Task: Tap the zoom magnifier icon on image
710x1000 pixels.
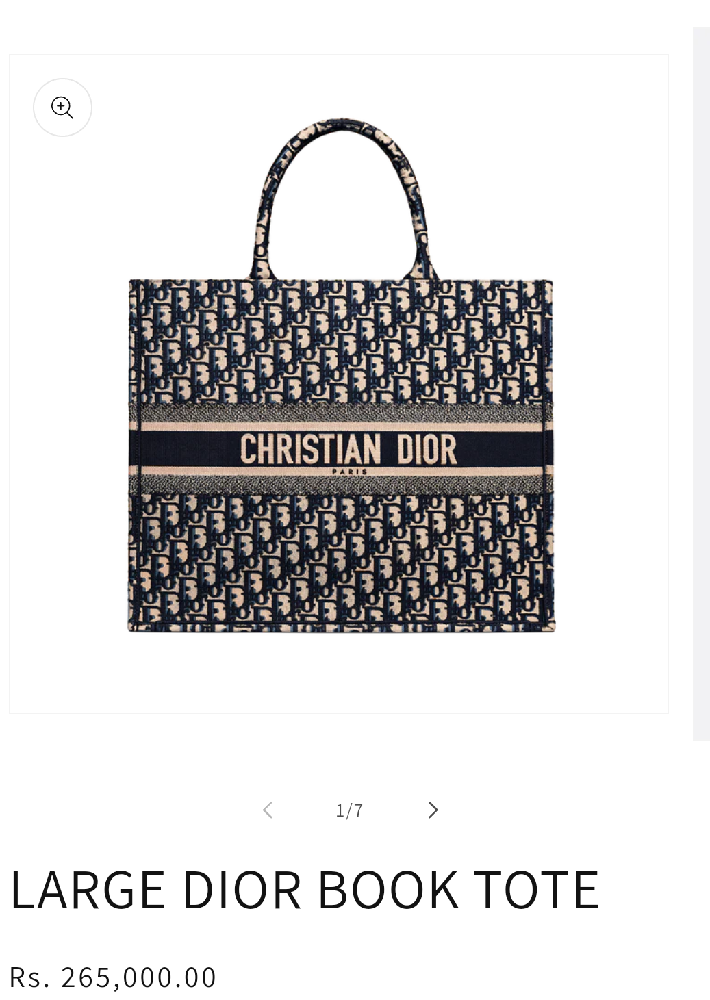Action: coord(62,107)
